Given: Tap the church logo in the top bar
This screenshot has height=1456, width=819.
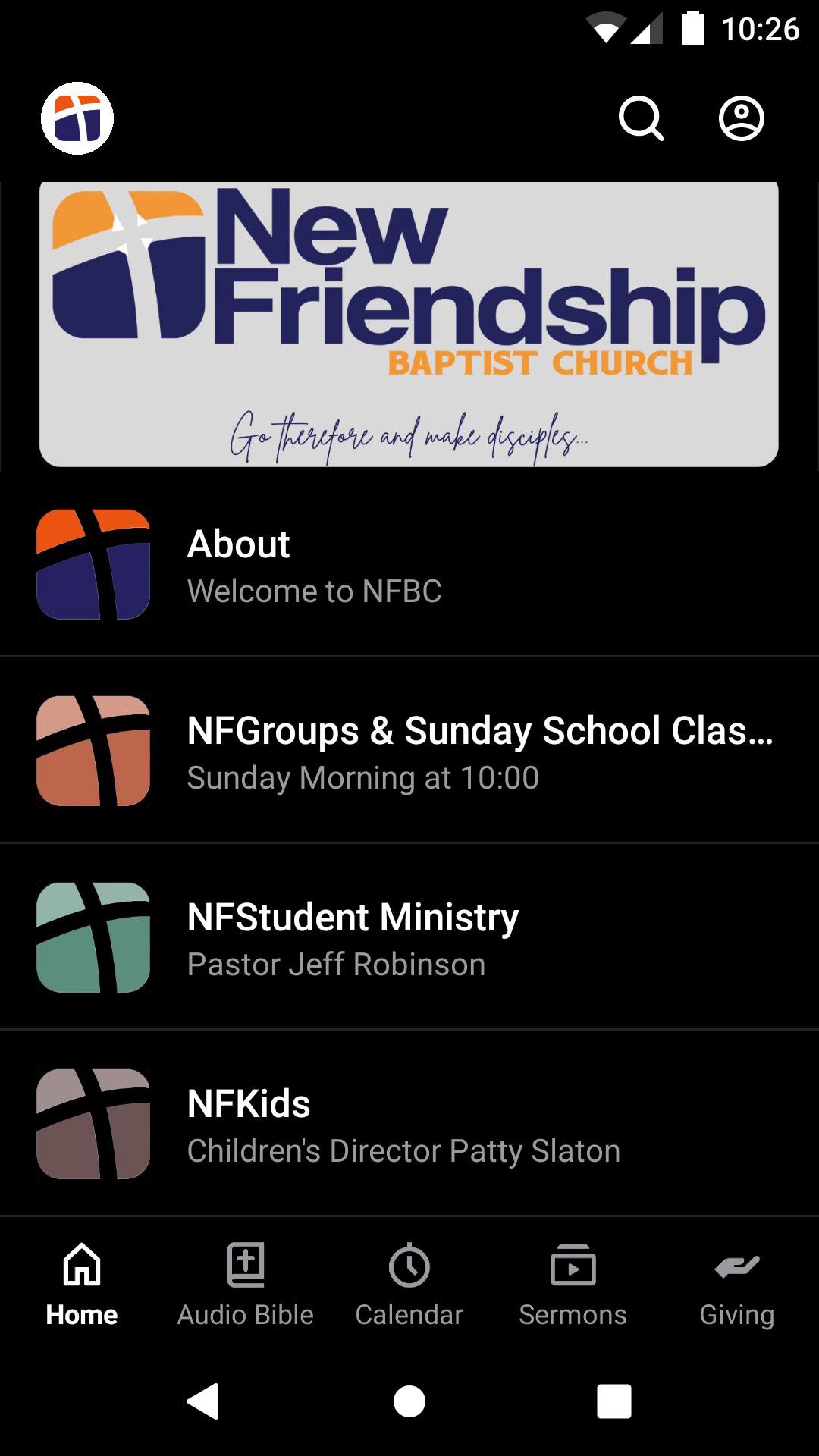Looking at the screenshot, I should pyautogui.click(x=77, y=118).
